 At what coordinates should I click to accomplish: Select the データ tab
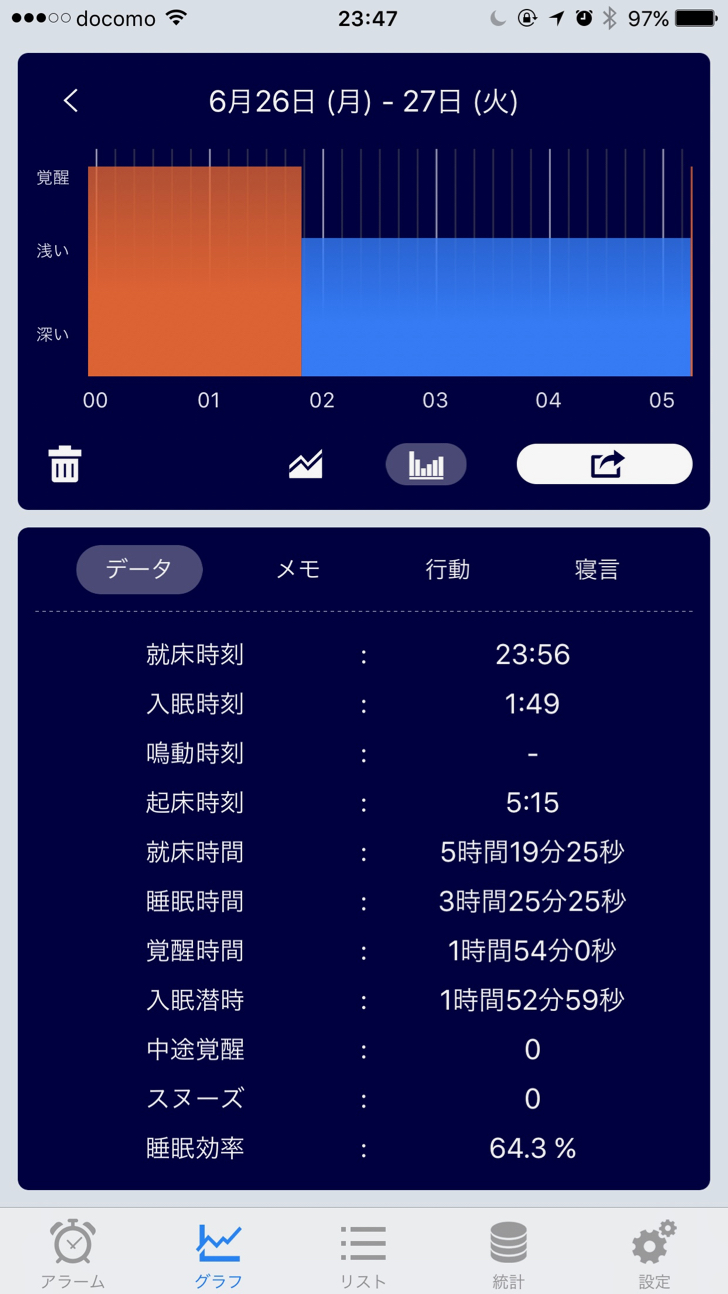point(139,569)
